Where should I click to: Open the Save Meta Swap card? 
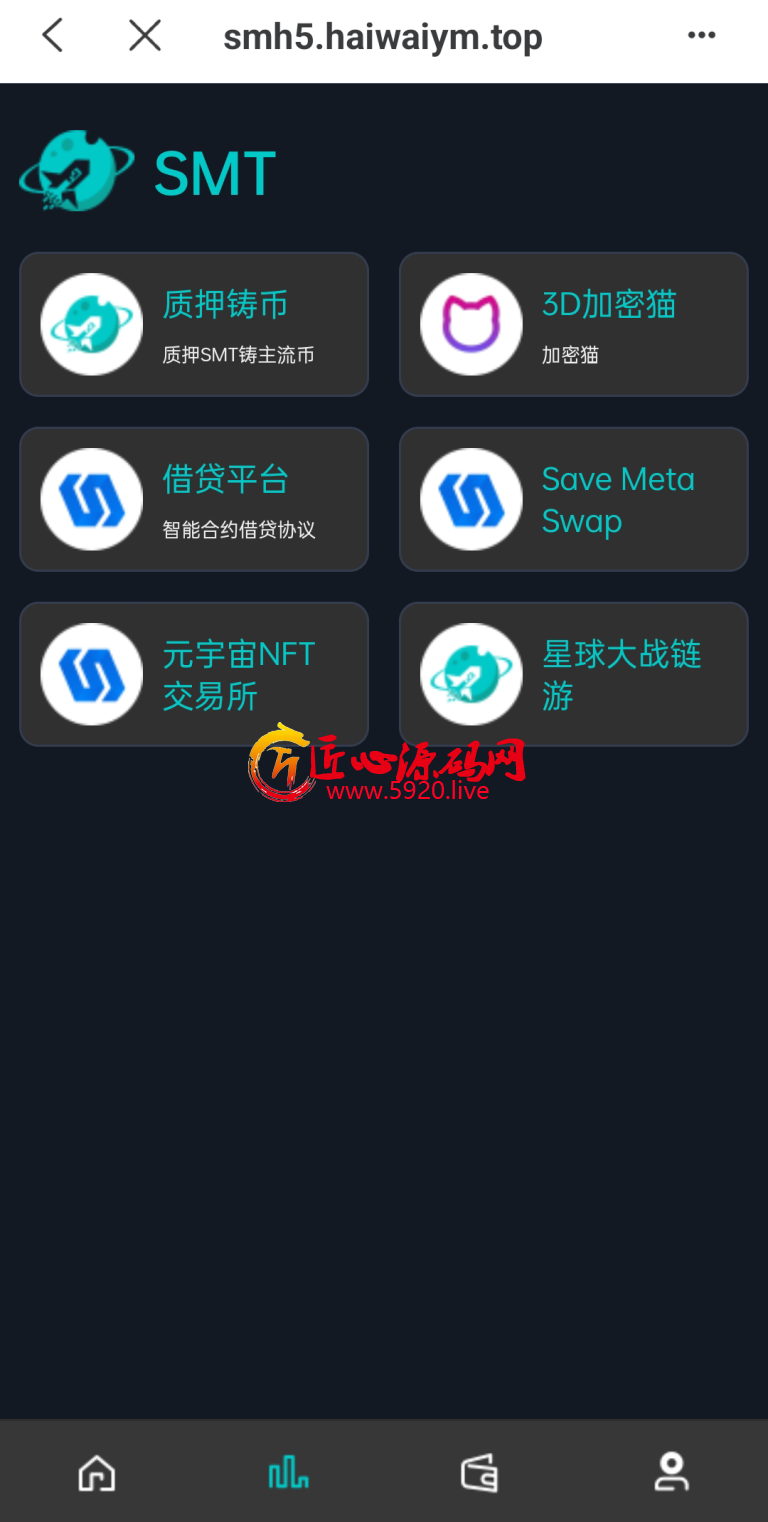click(574, 499)
